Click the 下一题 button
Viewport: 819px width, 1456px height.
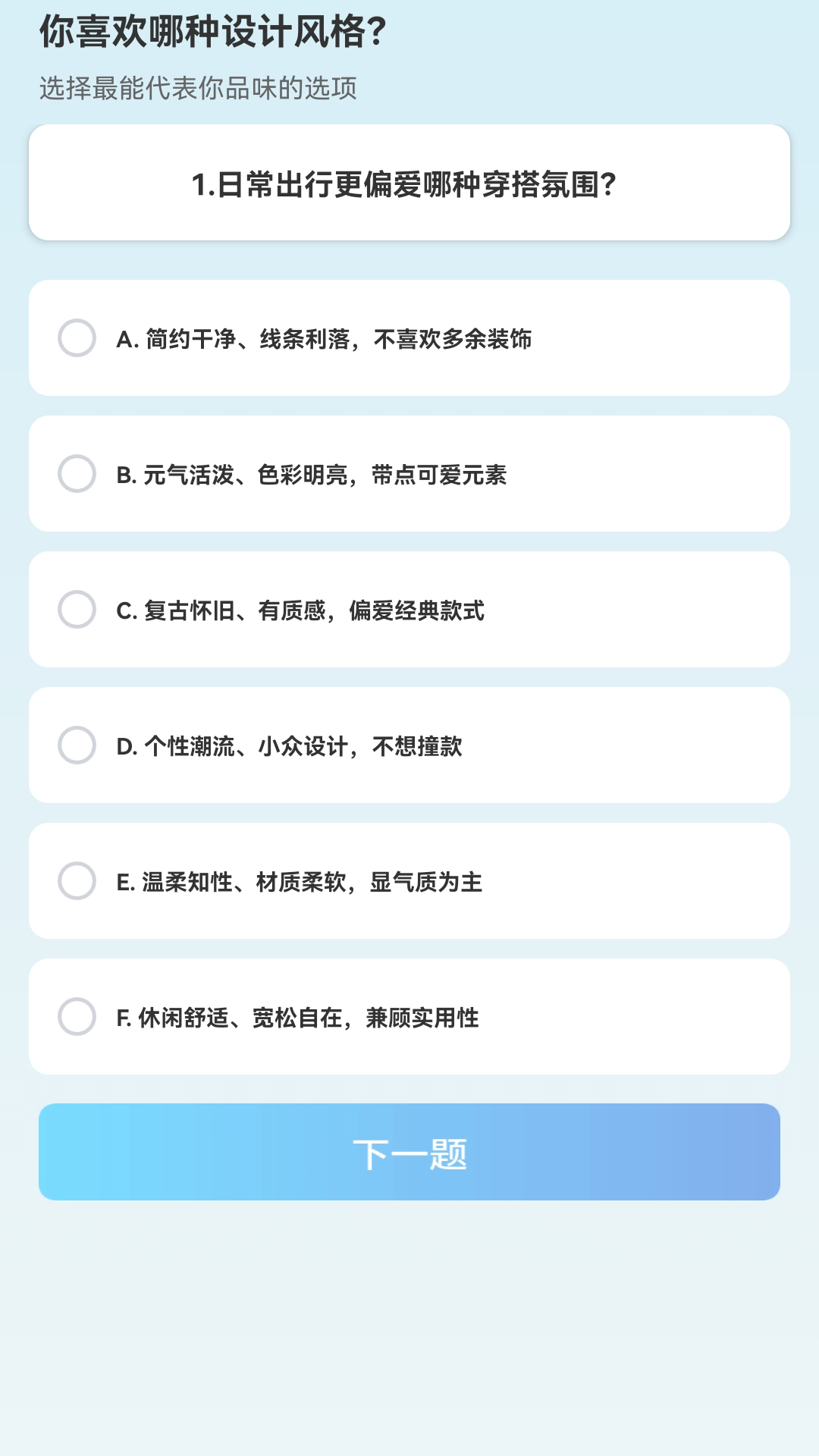click(x=409, y=1151)
